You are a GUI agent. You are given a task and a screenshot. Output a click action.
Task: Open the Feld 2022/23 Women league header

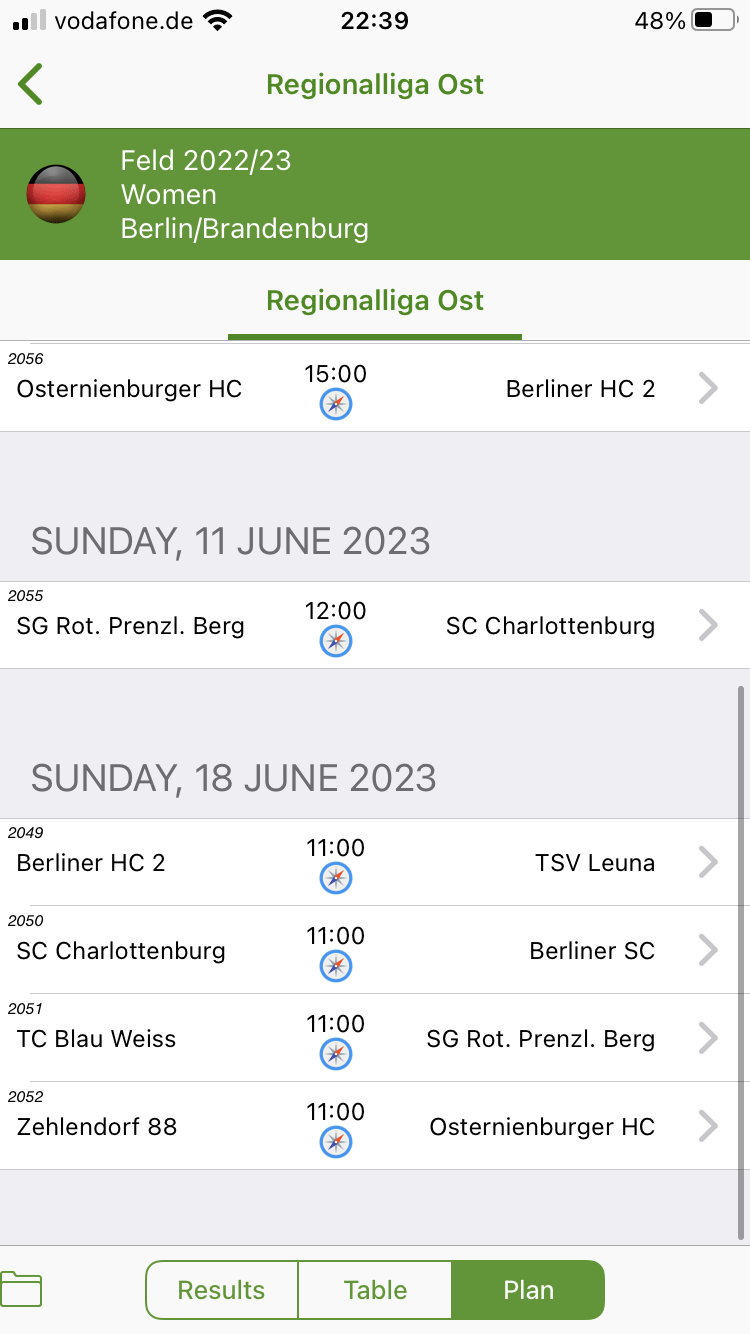pos(375,194)
